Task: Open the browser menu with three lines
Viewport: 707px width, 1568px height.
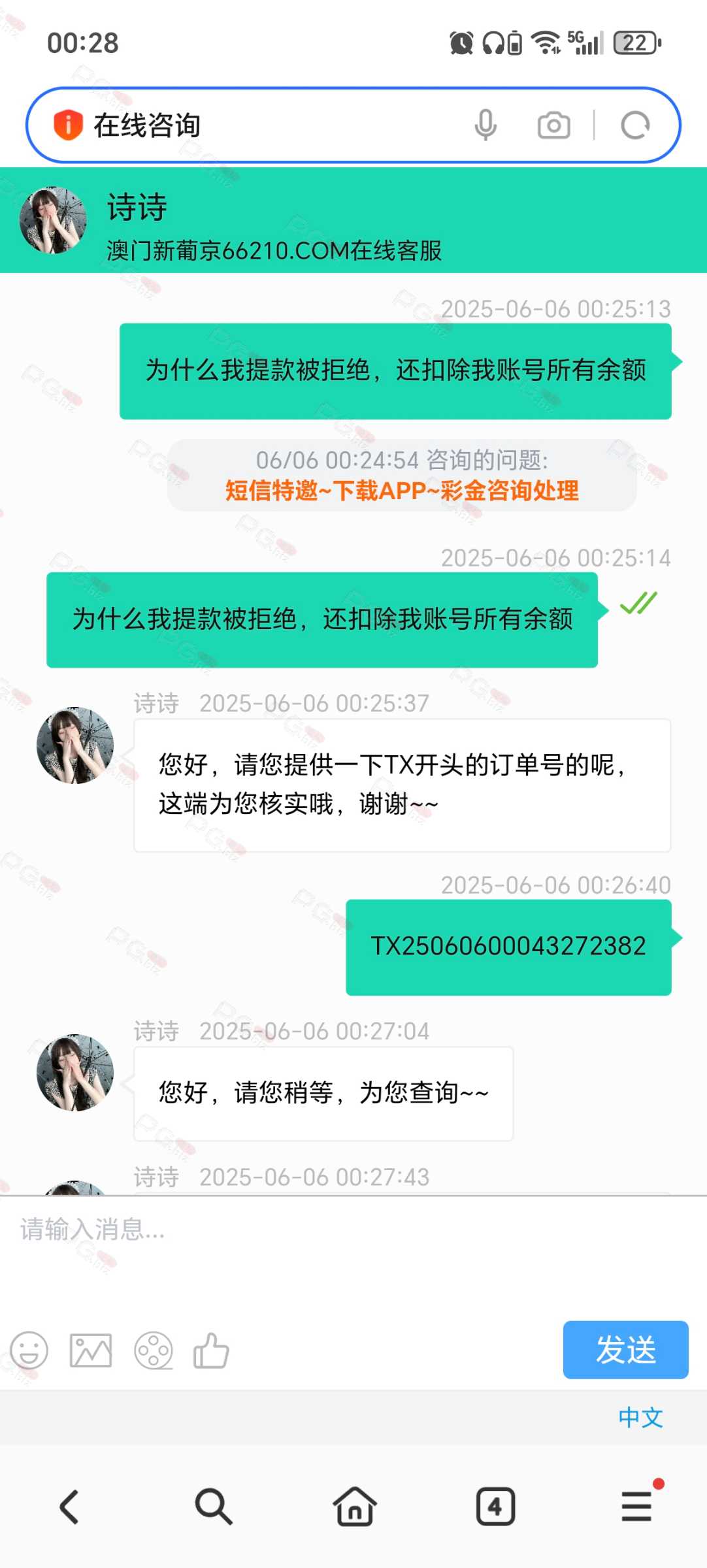Action: pyautogui.click(x=637, y=1507)
